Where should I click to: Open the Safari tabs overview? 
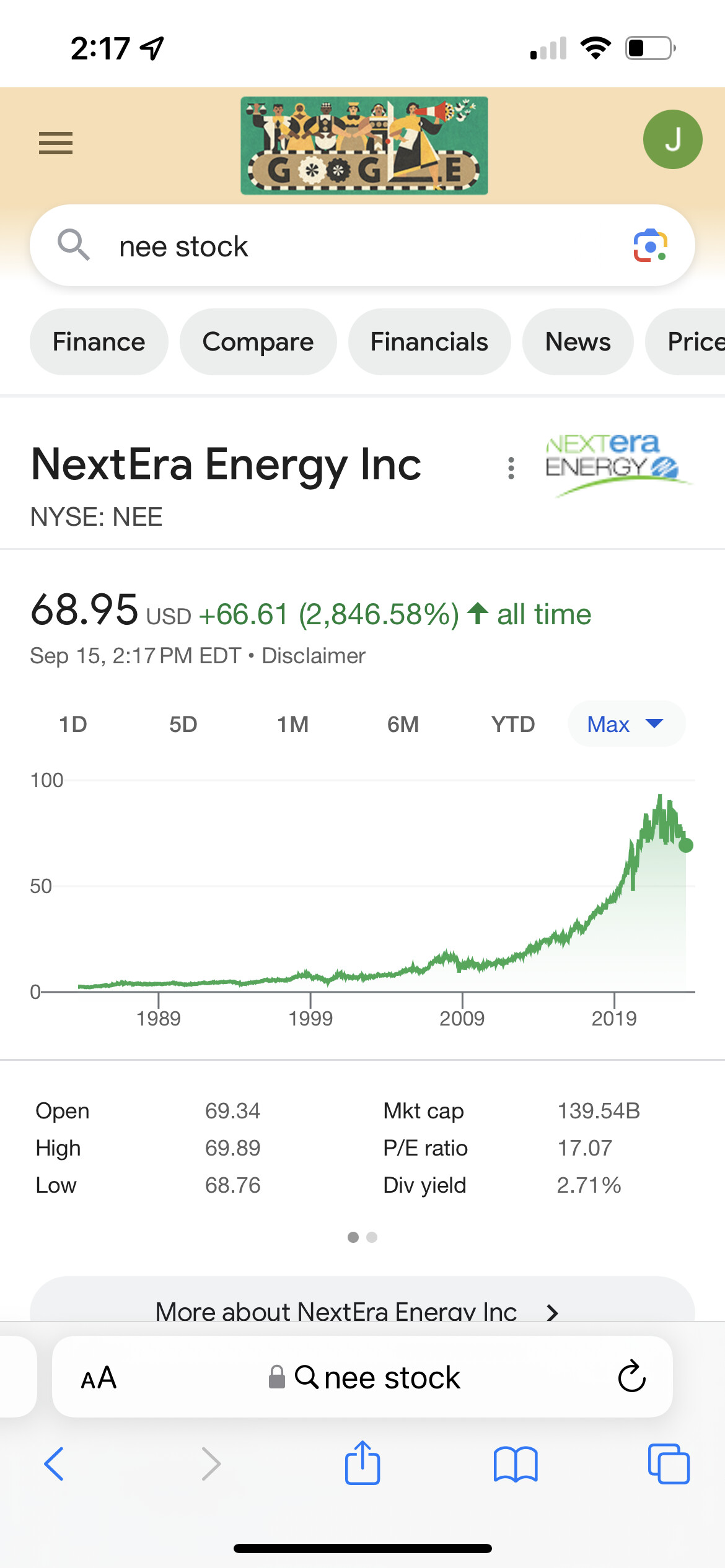tap(669, 1464)
